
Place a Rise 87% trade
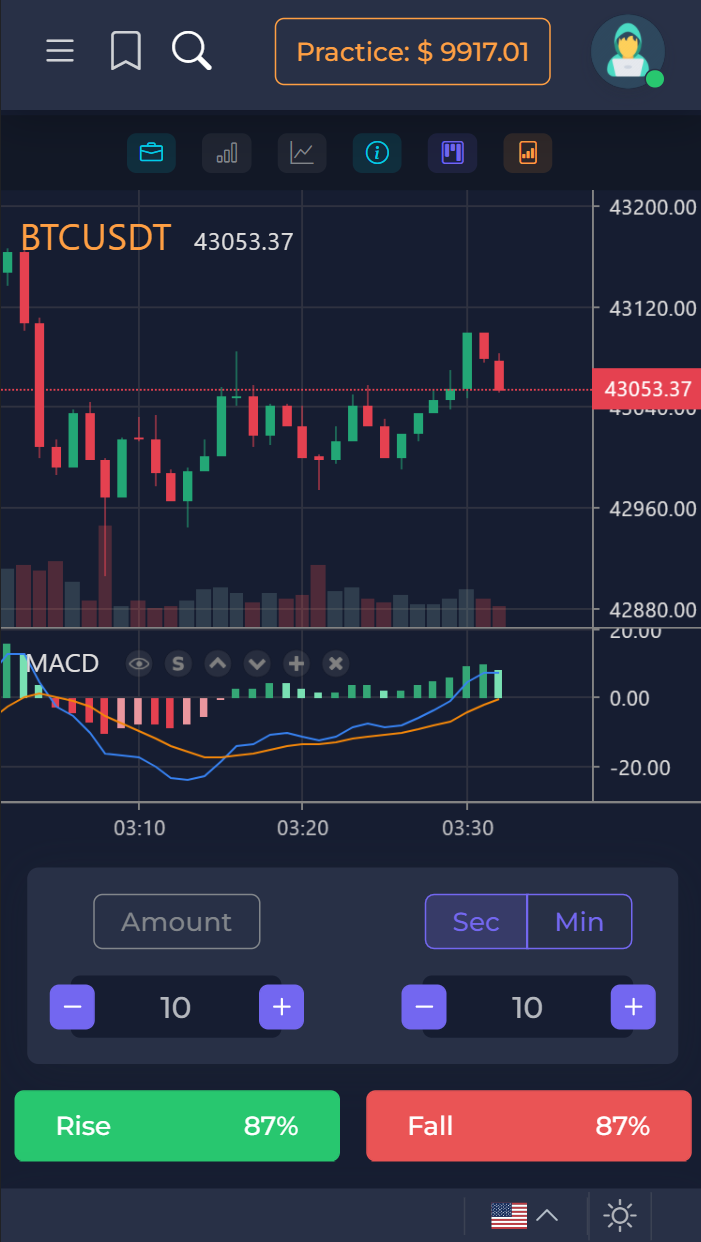click(177, 1126)
